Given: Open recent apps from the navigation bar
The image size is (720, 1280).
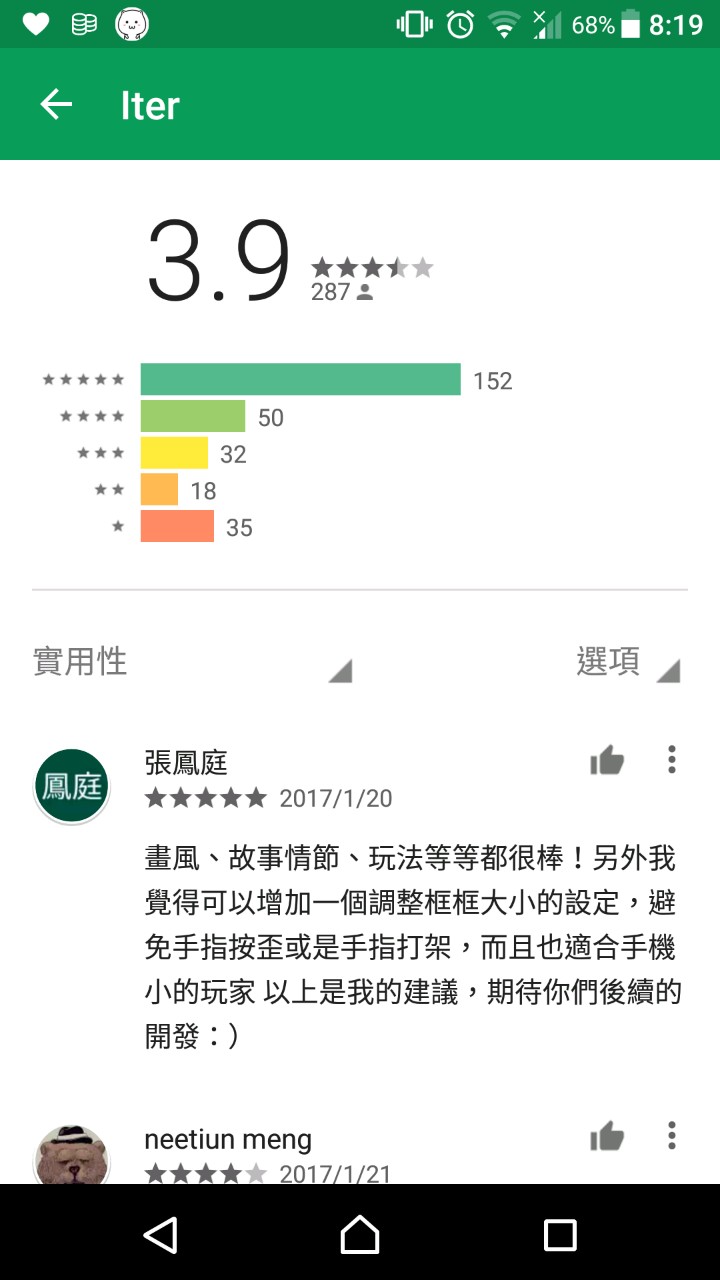Looking at the screenshot, I should point(560,1234).
